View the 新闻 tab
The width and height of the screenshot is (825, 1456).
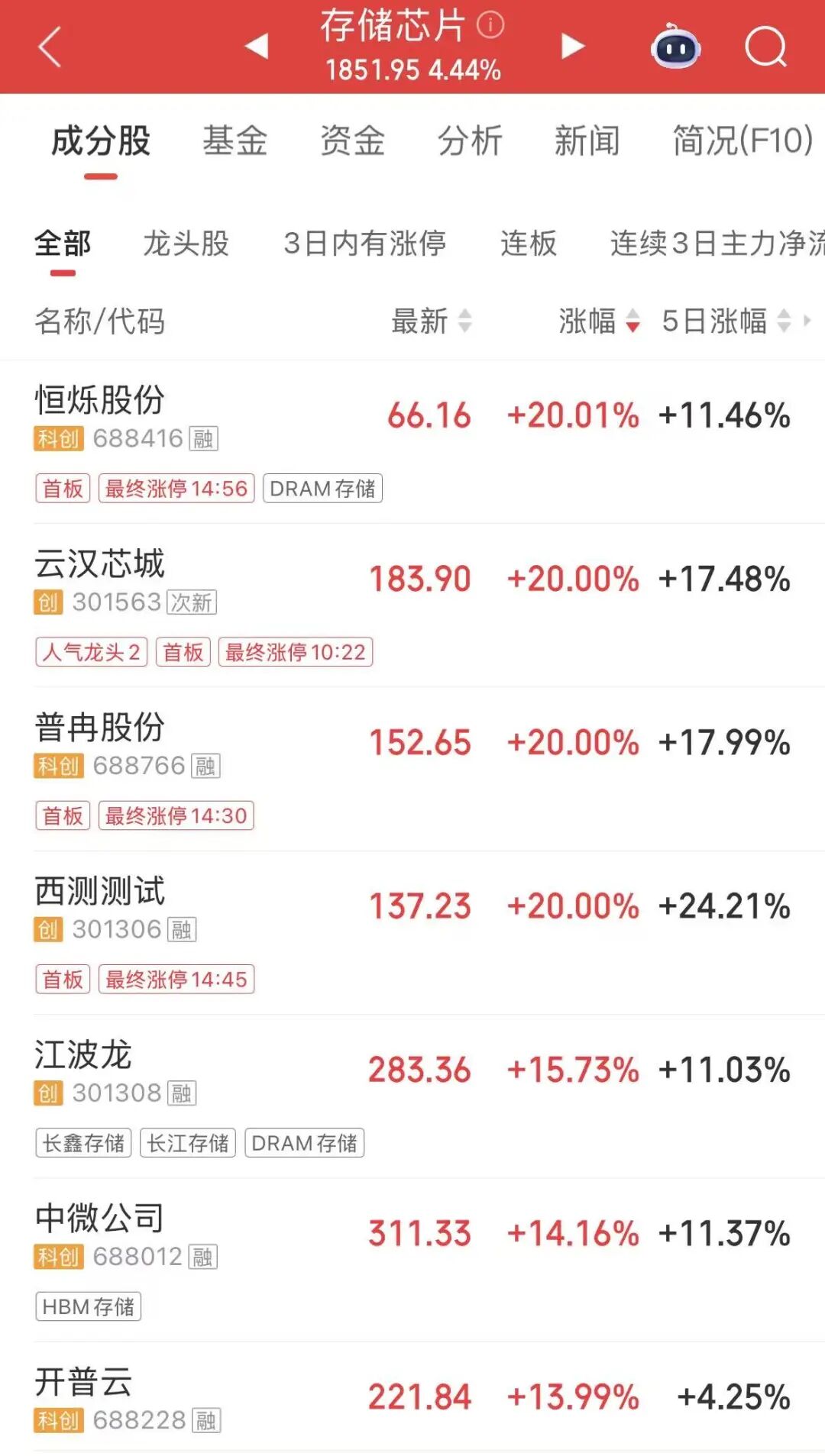587,141
